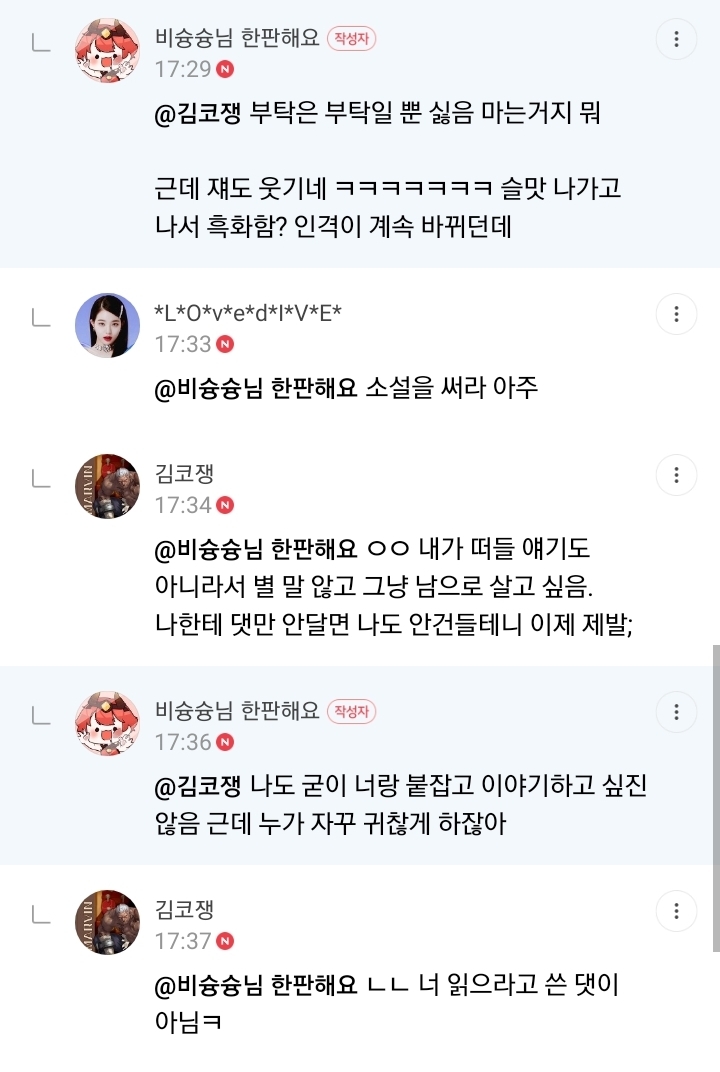View *L*O*v*e*d*I*V*E*'s profile picture

[x=107, y=325]
